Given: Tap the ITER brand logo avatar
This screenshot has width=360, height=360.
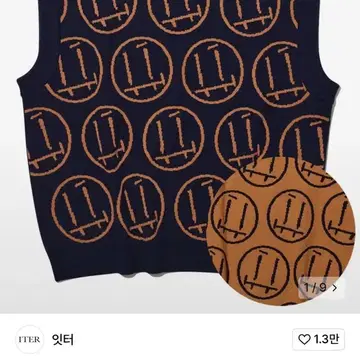Looking at the screenshot, I should (30, 339).
